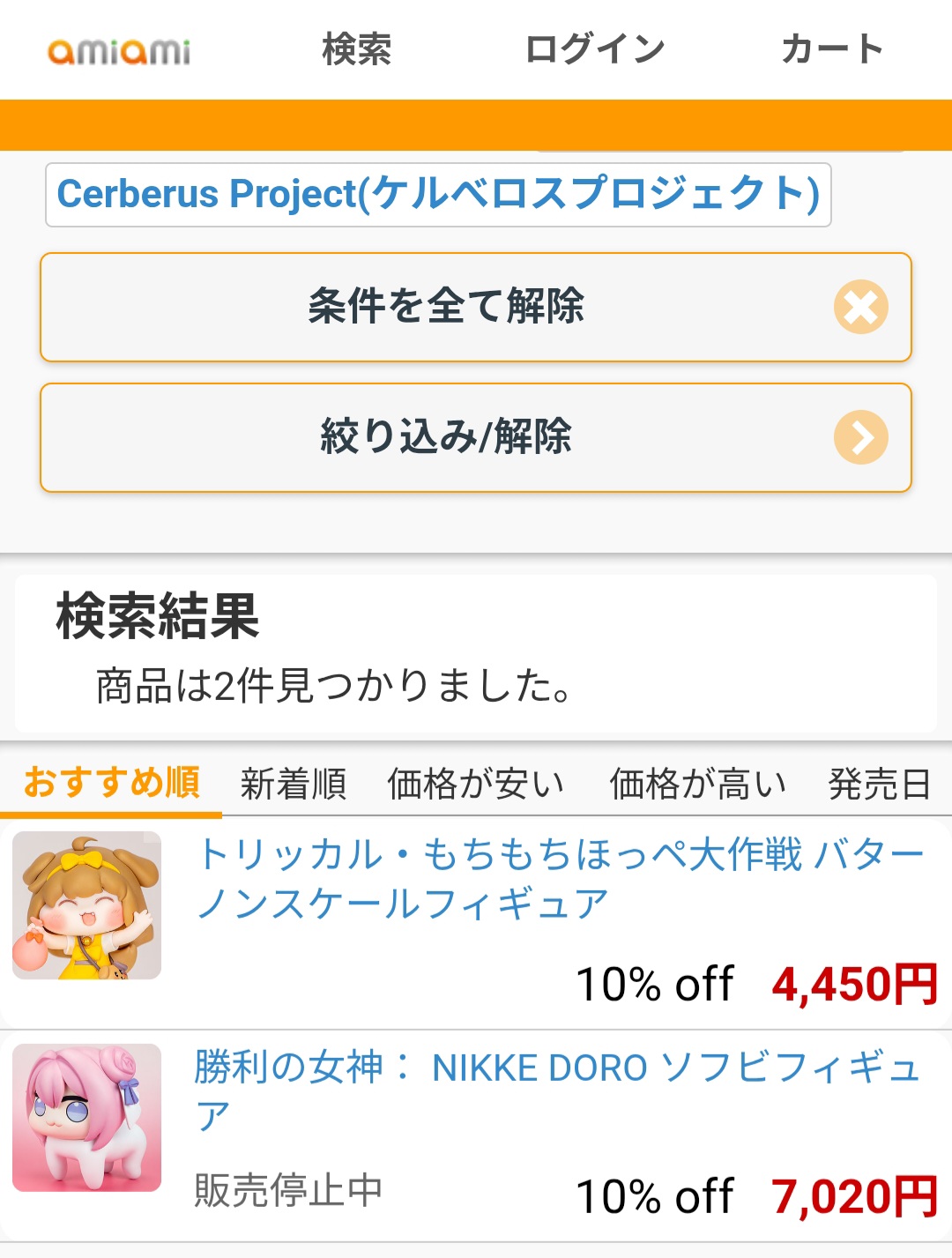Open 絞り込み/解除 filter options
This screenshot has height=1258, width=952.
(475, 437)
